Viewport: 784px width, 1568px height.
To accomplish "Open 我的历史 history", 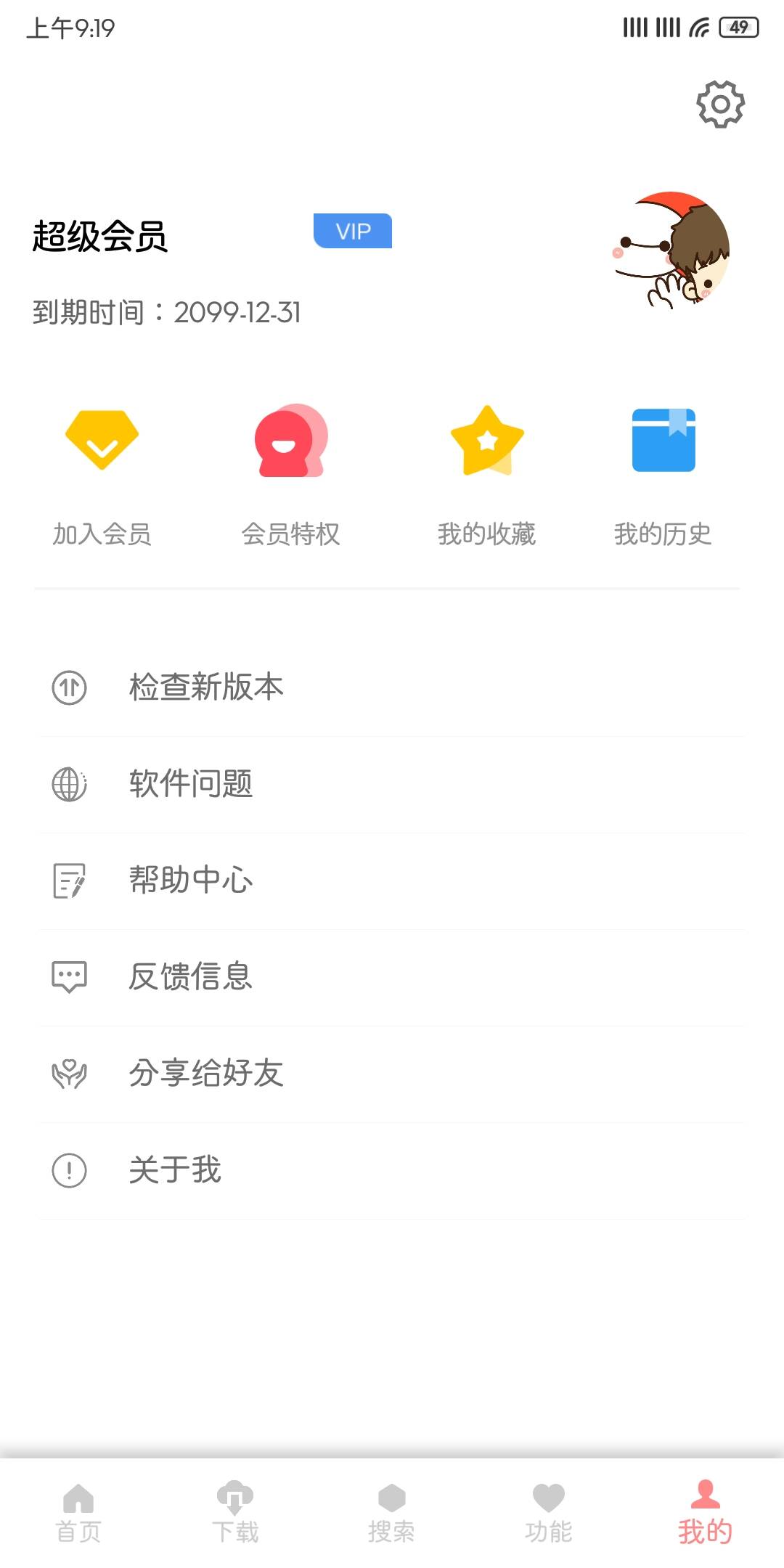I will 663,475.
